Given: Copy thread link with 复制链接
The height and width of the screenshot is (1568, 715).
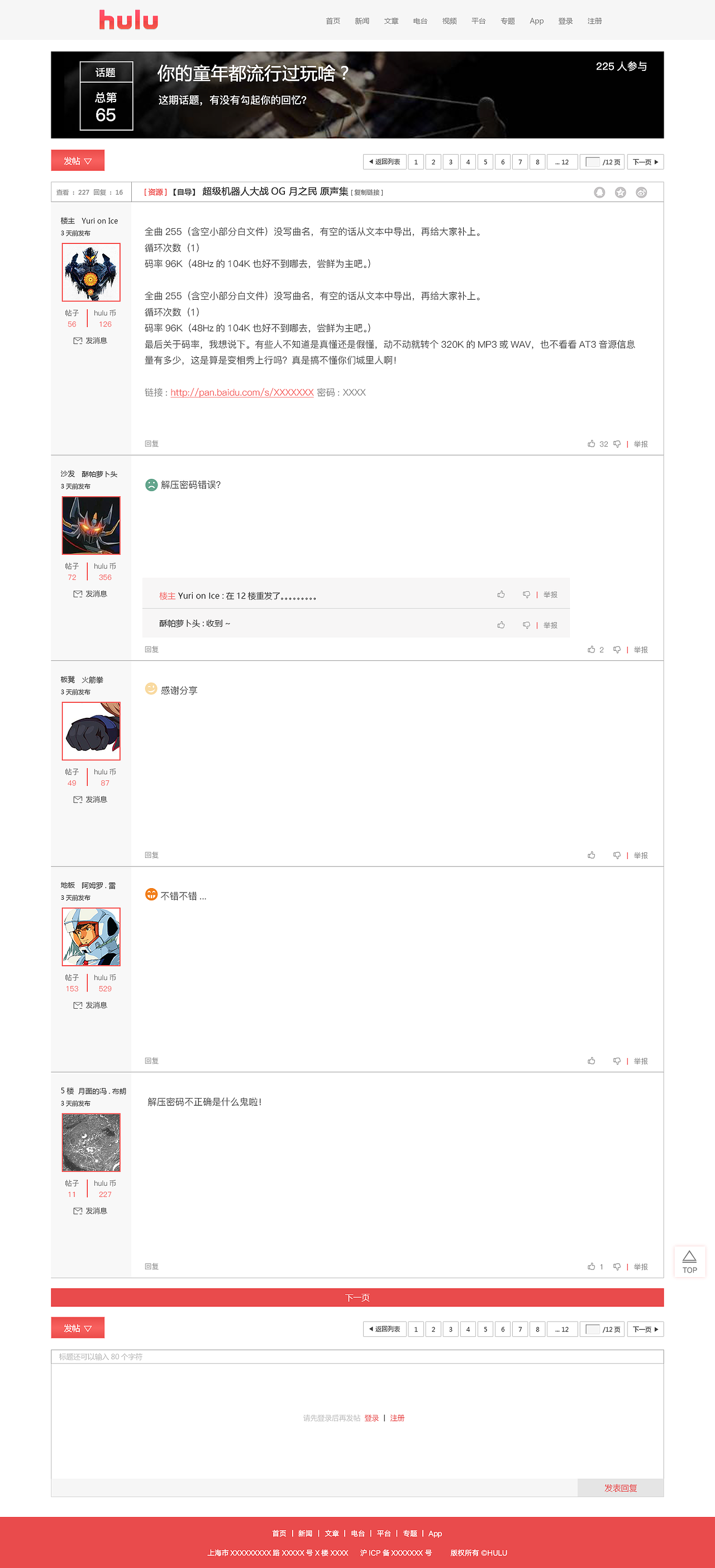Looking at the screenshot, I should click(x=367, y=193).
